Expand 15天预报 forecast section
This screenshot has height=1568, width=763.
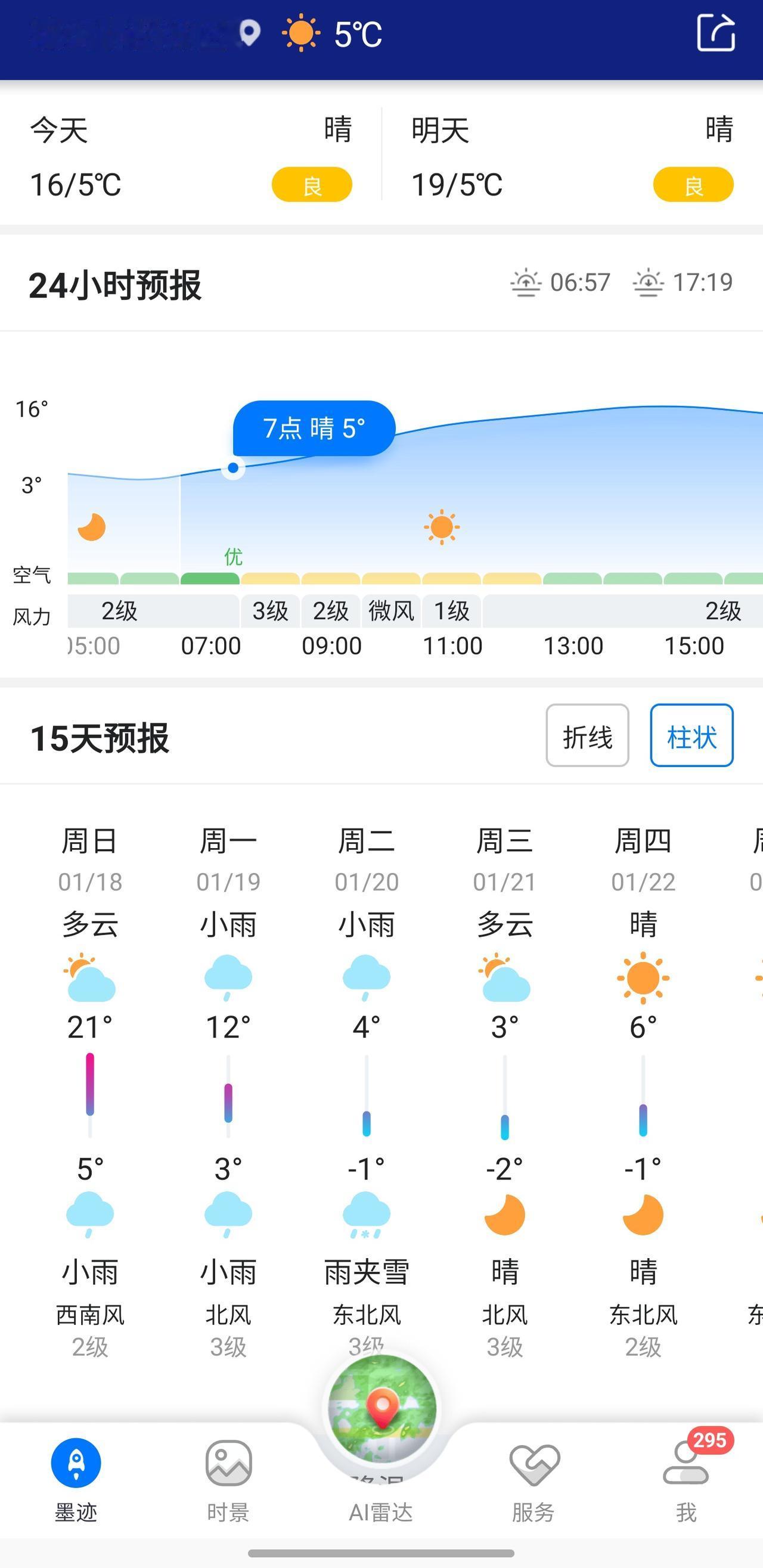pos(100,738)
